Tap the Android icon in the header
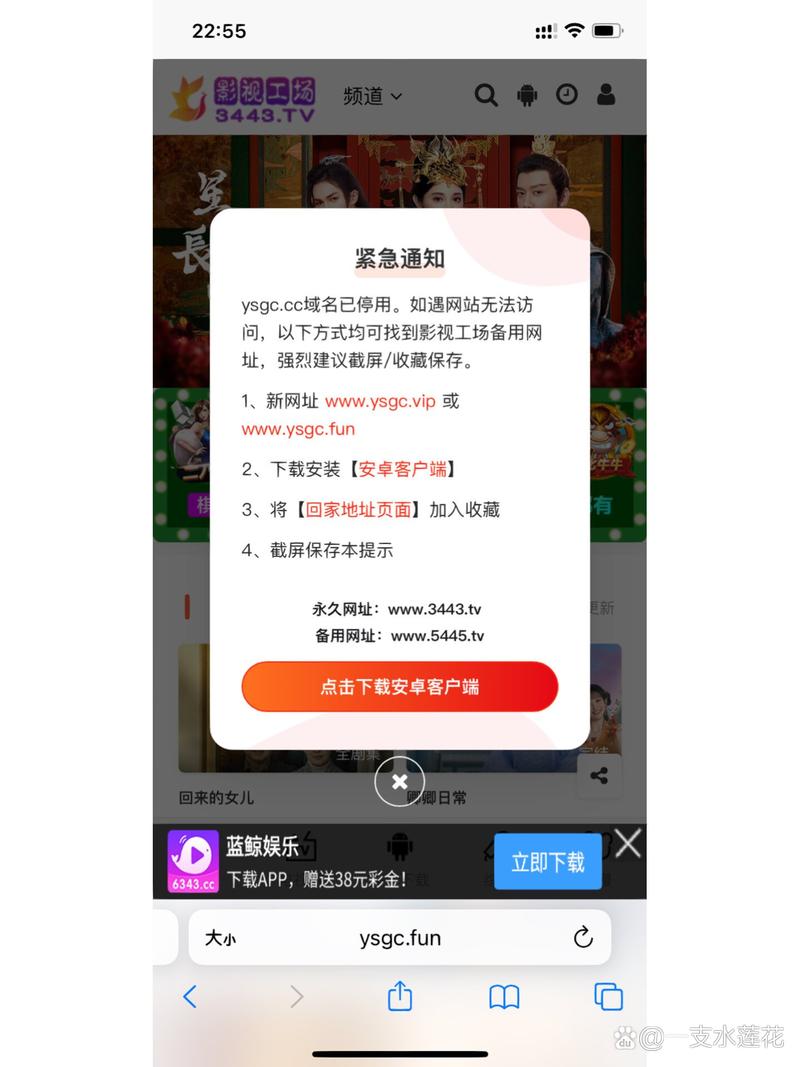 [527, 95]
